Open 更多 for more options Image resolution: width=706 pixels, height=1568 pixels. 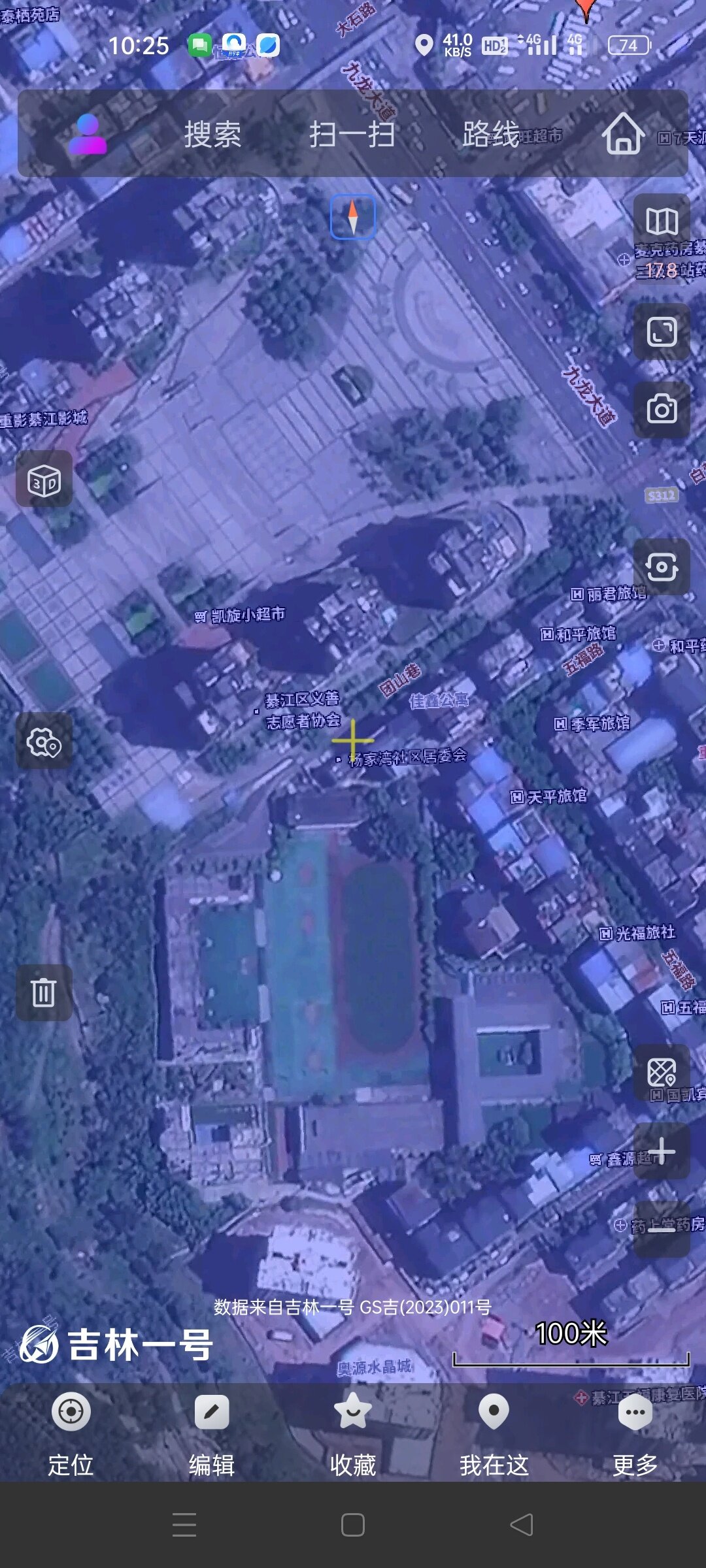635,1431
